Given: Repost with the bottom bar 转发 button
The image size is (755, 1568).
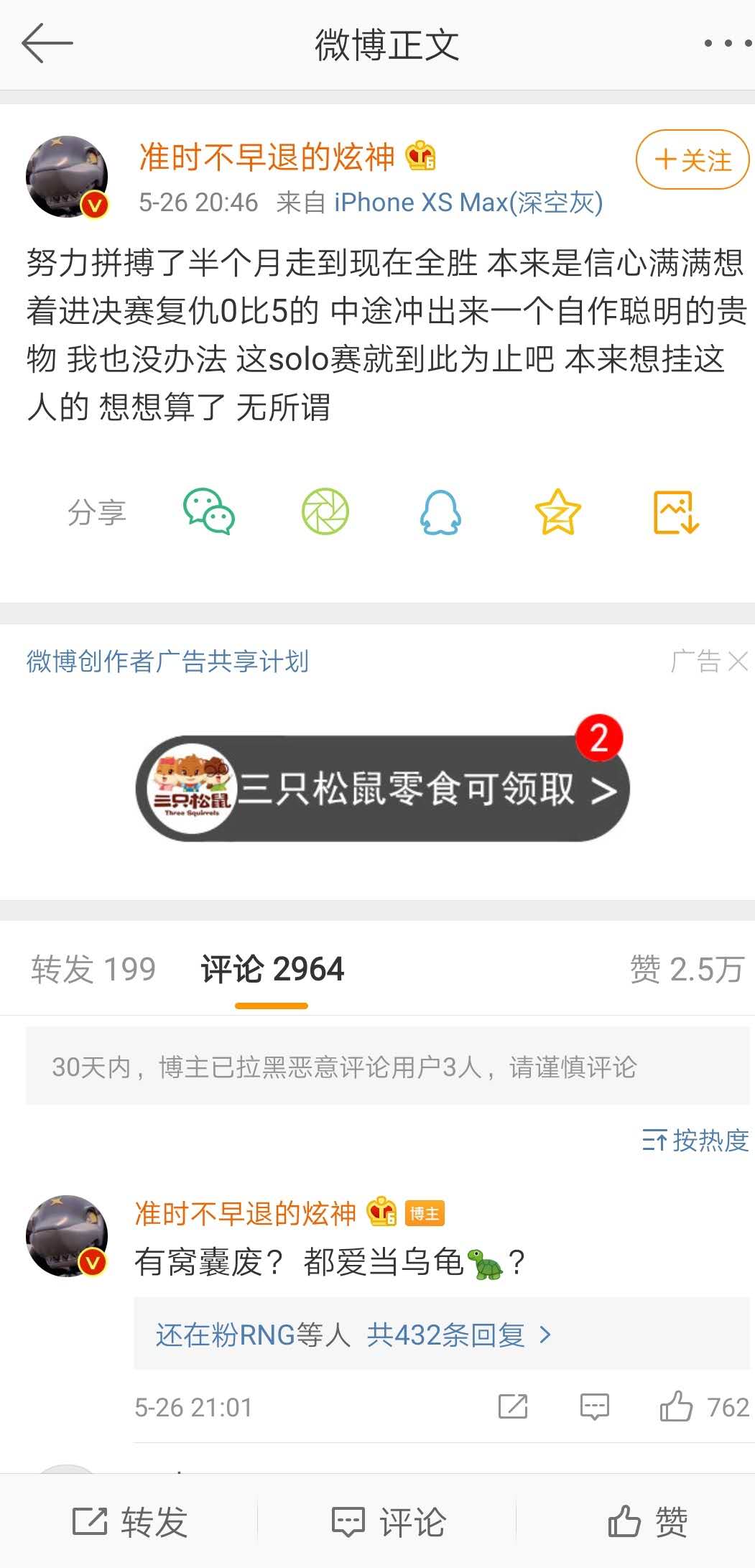Looking at the screenshot, I should (x=129, y=1521).
